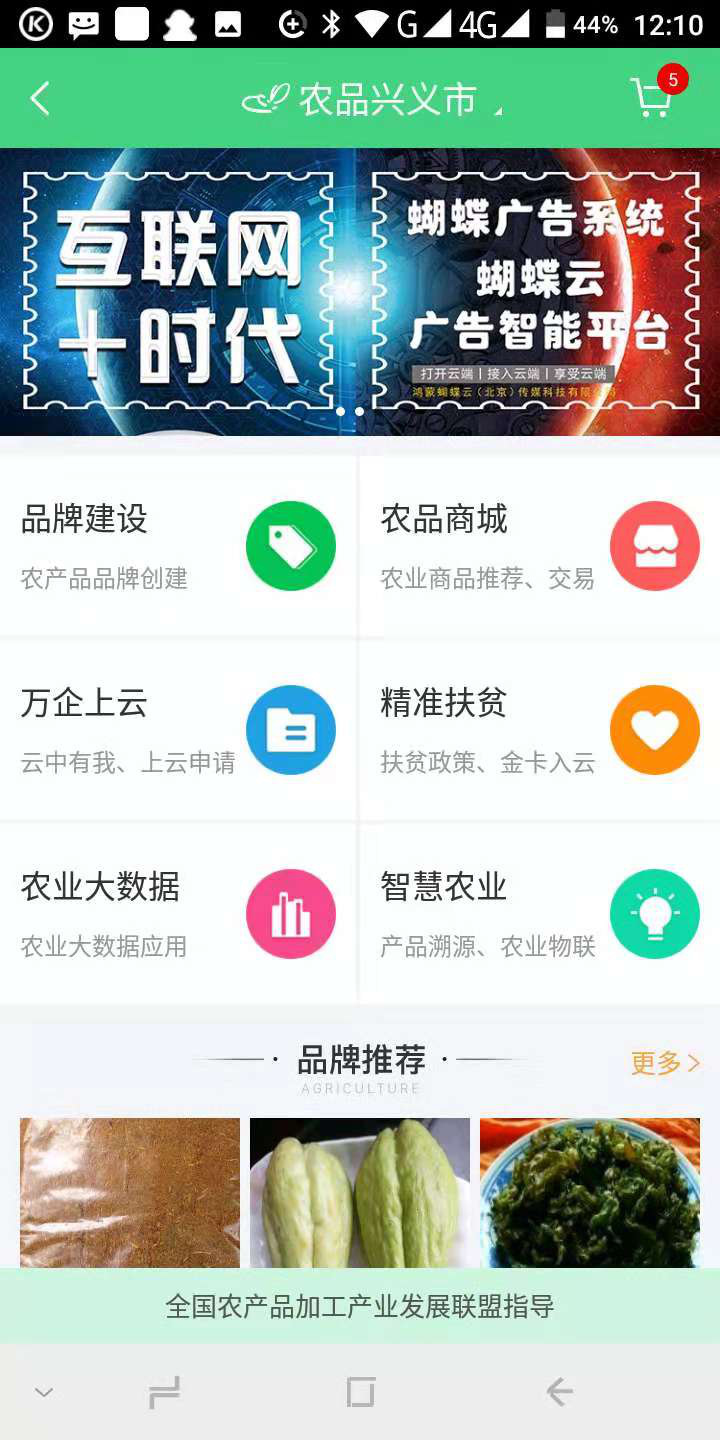Tap the 全国农产品加工产业发展联盟指导 bar
Screen dimensions: 720x1440
tap(360, 1306)
